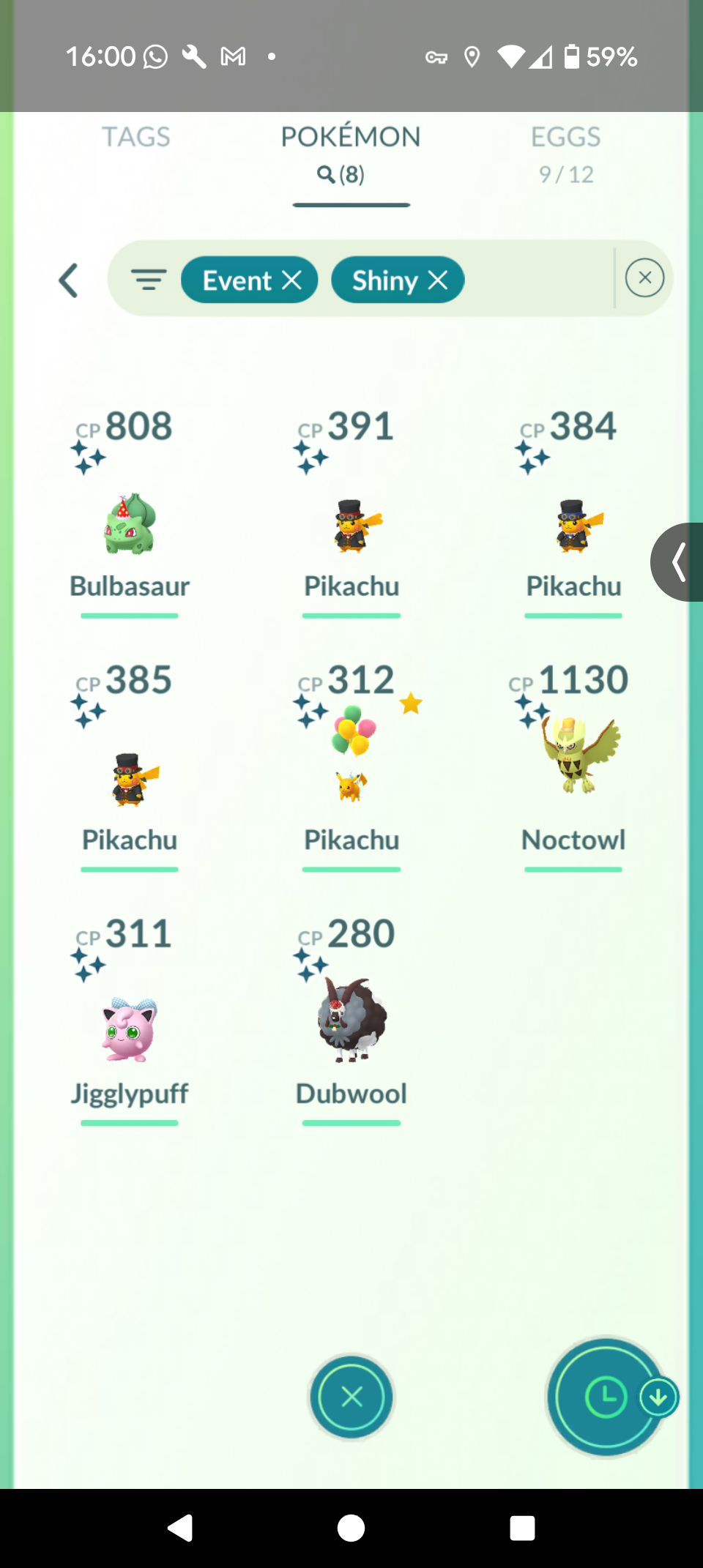This screenshot has width=703, height=1568.
Task: Remove the Event filter chip
Action: (291, 280)
